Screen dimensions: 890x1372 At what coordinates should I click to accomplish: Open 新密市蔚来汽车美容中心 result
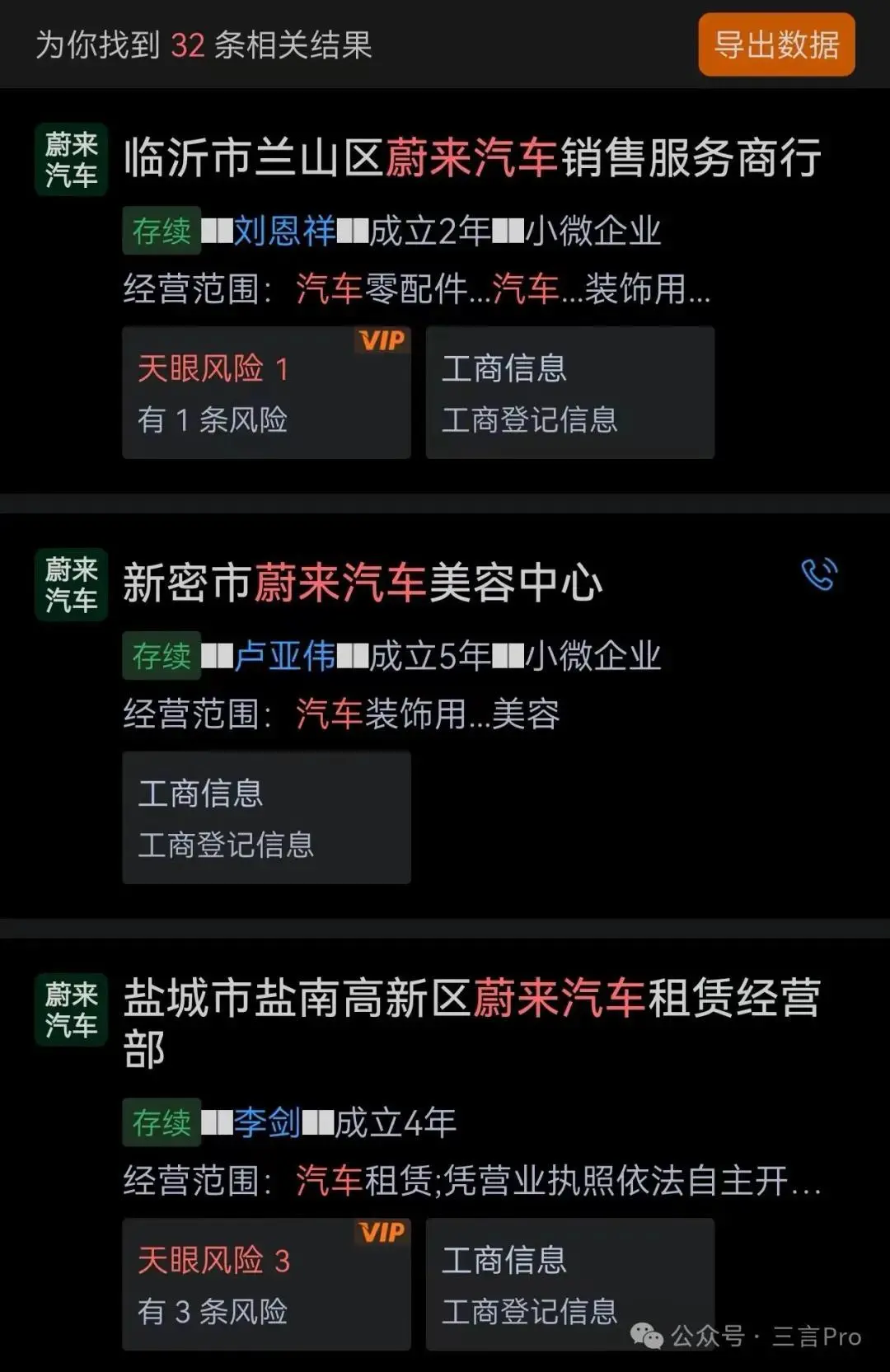pyautogui.click(x=363, y=583)
